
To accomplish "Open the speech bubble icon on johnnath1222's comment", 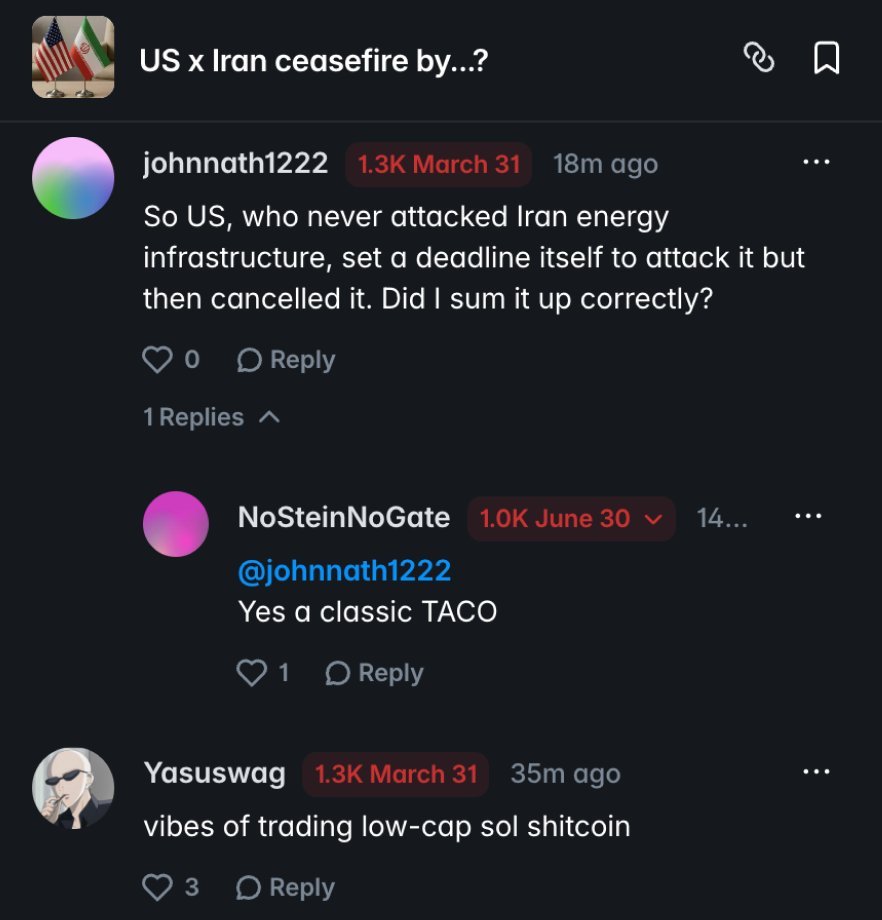I will 249,359.
